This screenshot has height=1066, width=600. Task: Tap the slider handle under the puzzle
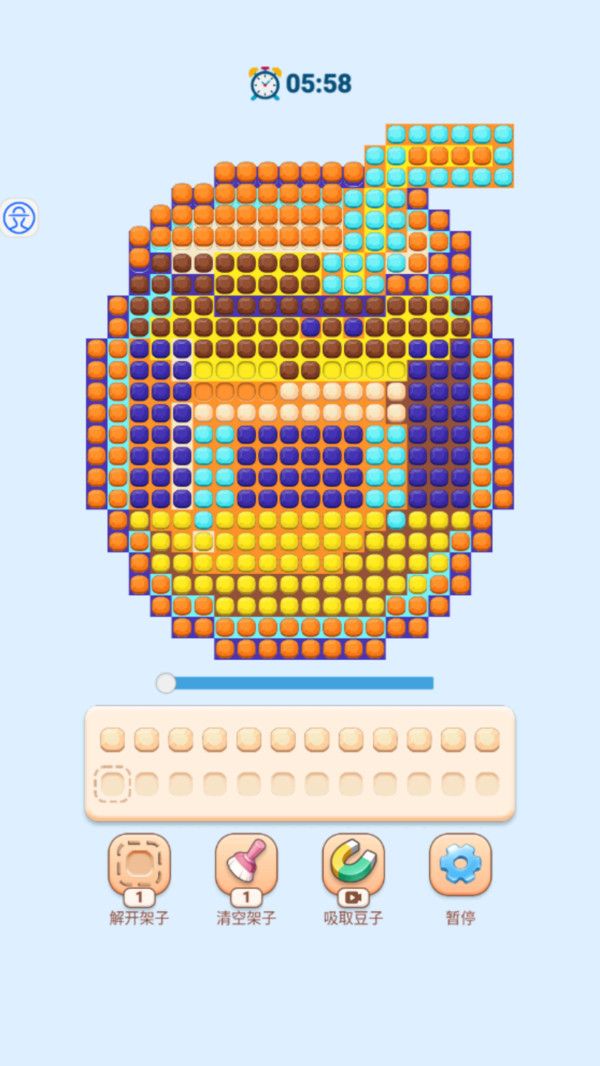pos(166,683)
